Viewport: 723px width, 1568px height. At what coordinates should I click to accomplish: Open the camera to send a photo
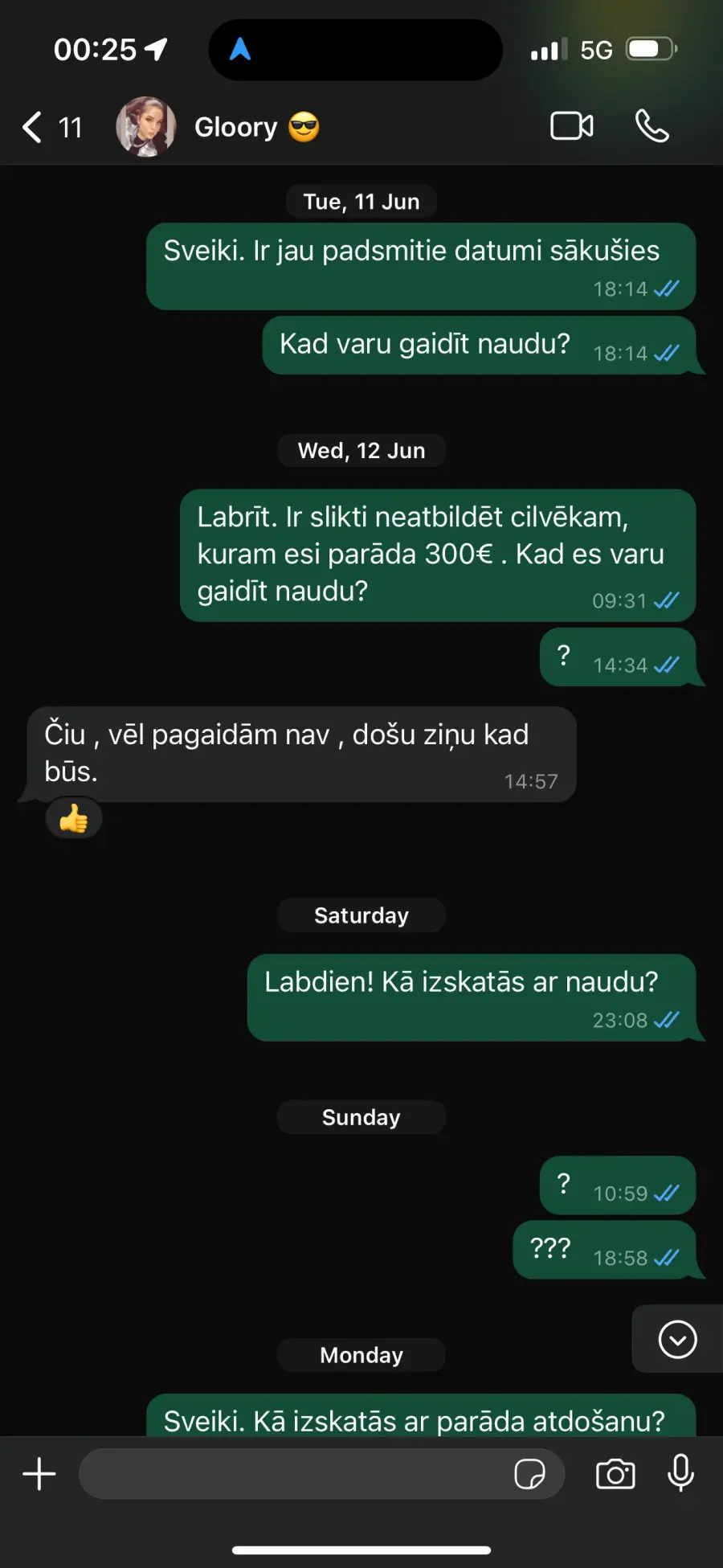click(x=615, y=1474)
